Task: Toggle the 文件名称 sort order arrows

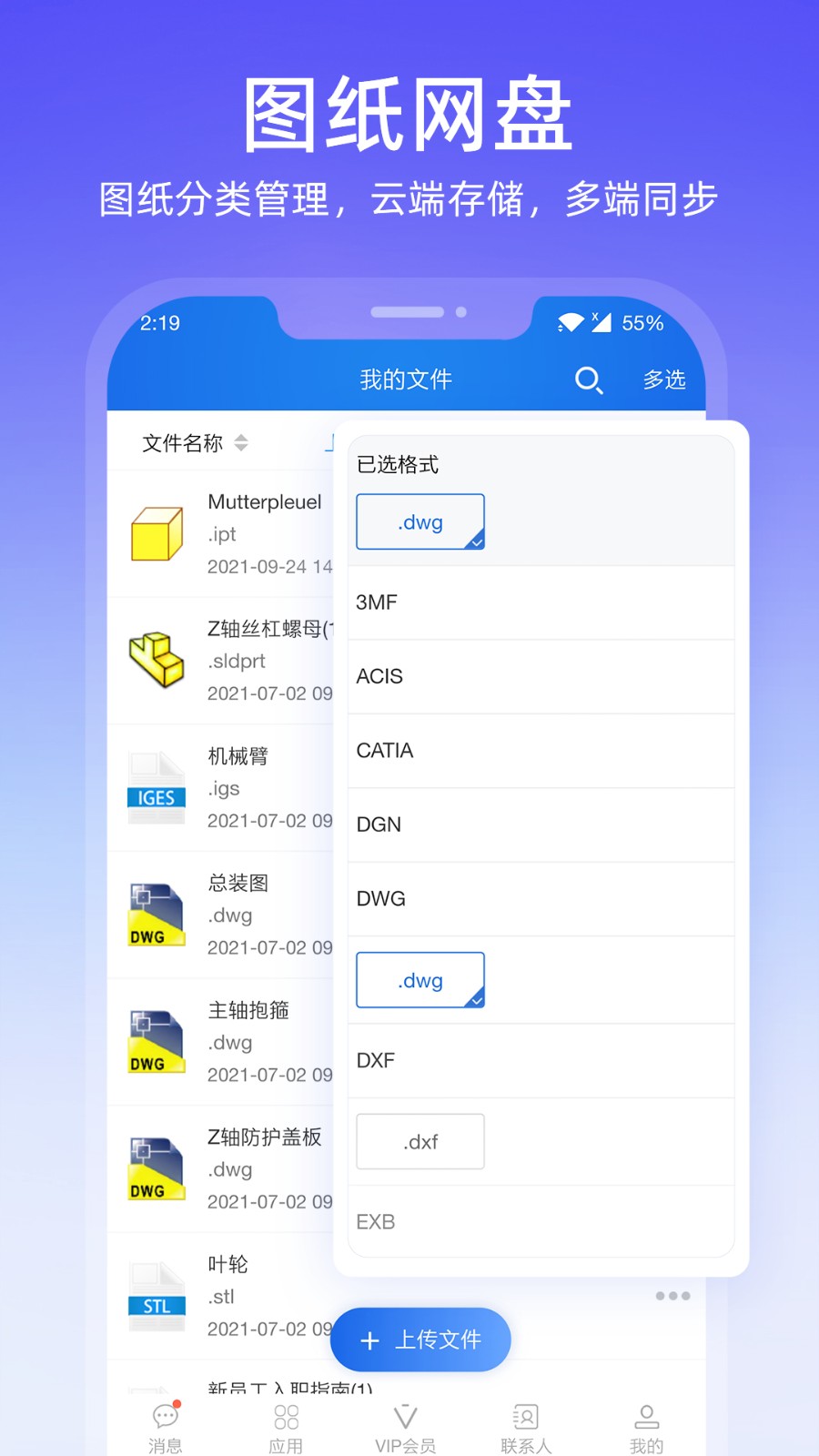Action: (240, 443)
